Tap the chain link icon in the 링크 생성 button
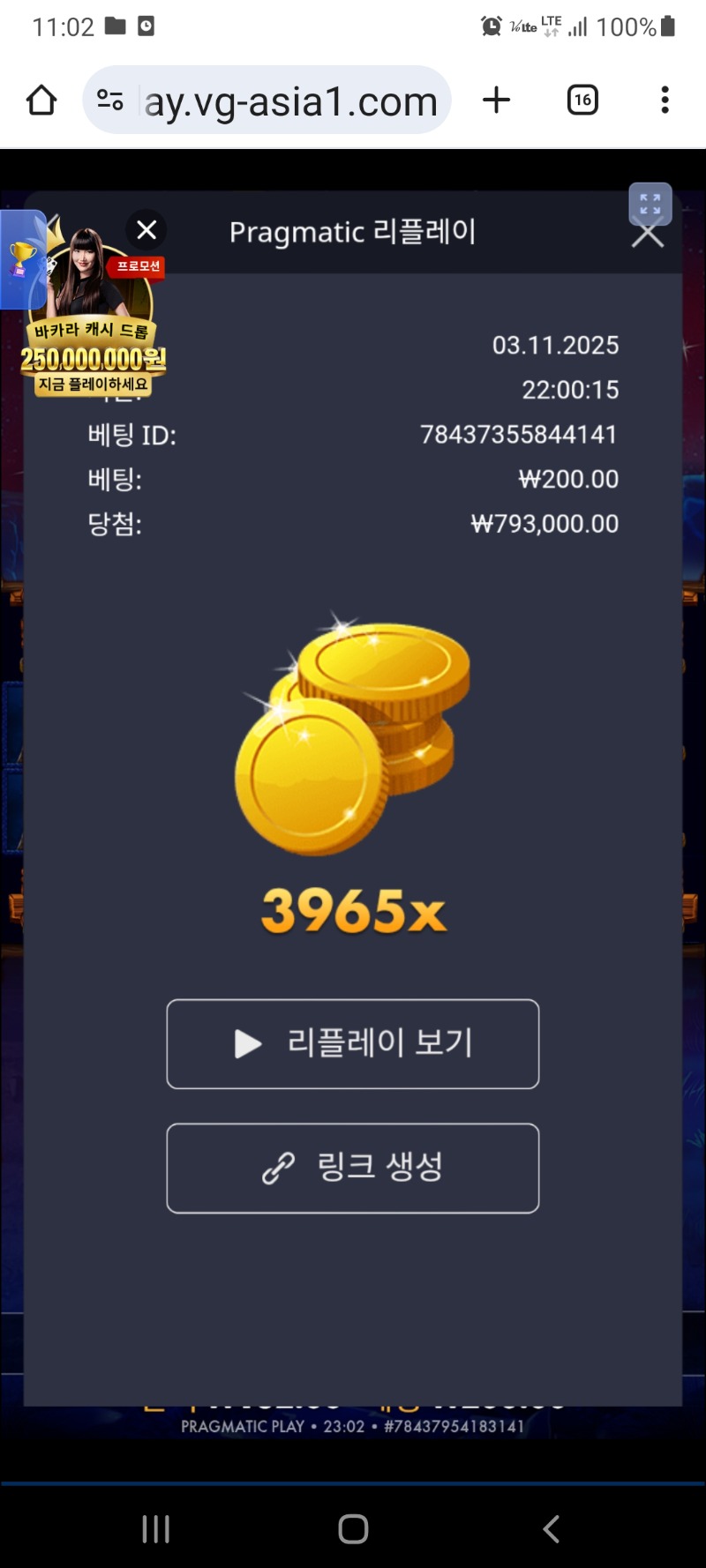 (x=274, y=1168)
